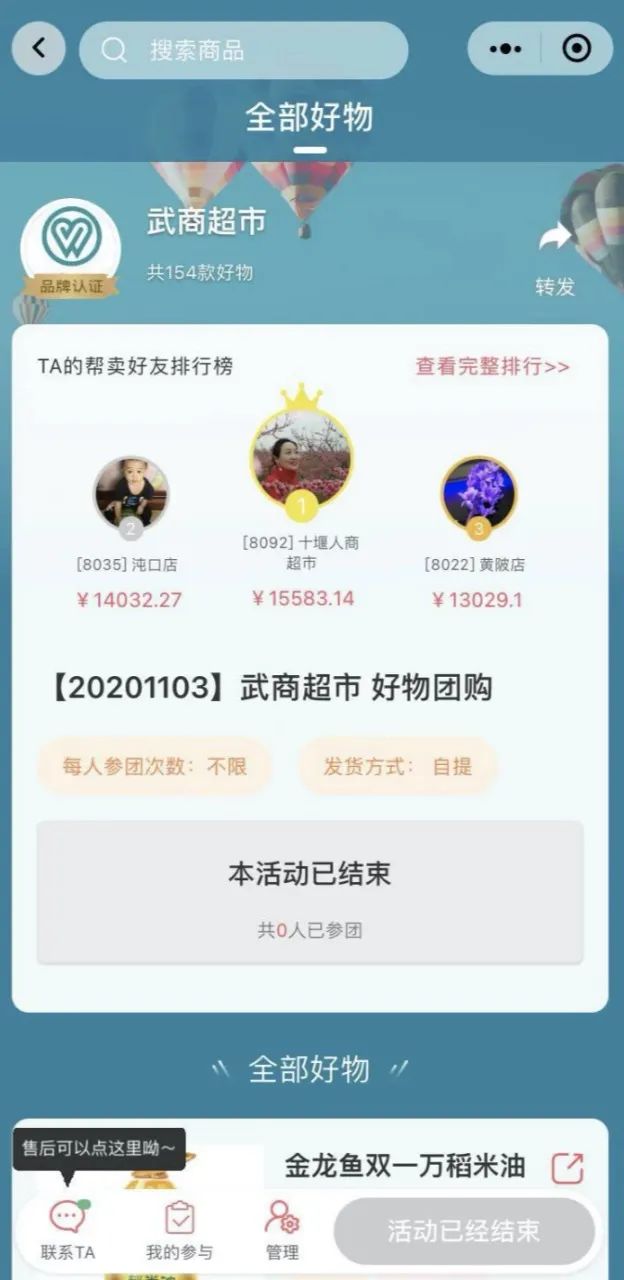Screen dimensions: 624x1280
Task: Open the 管理 management option
Action: [282, 1230]
